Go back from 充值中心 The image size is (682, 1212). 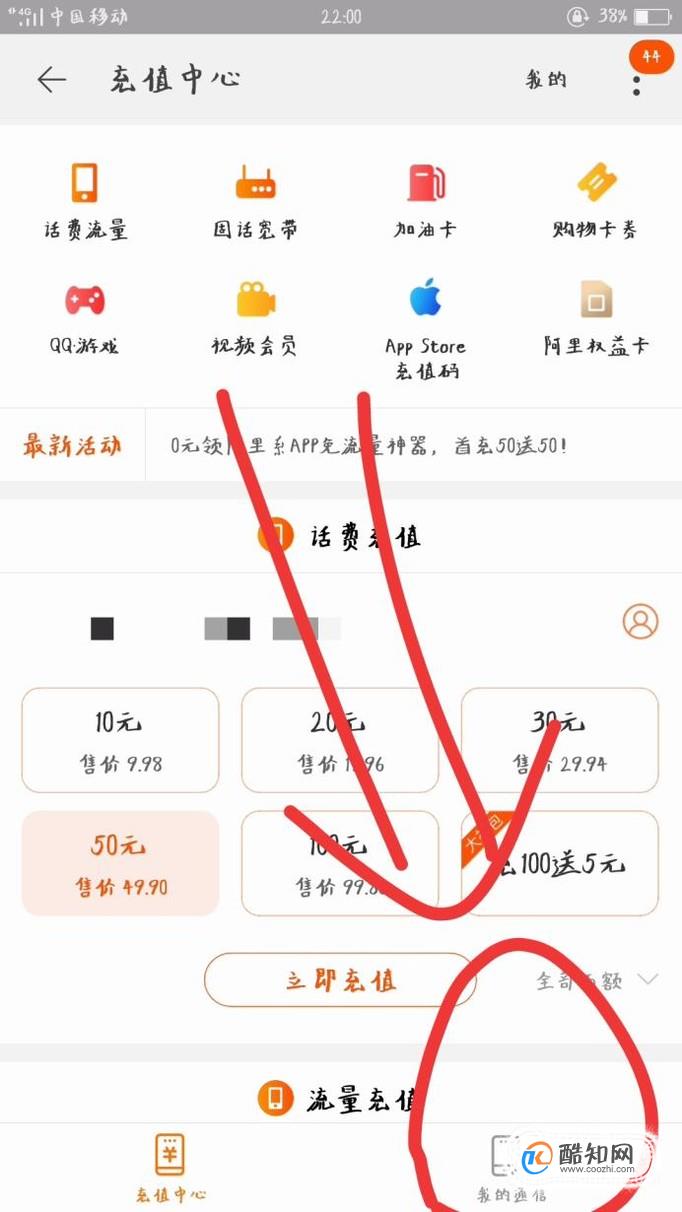[51, 80]
